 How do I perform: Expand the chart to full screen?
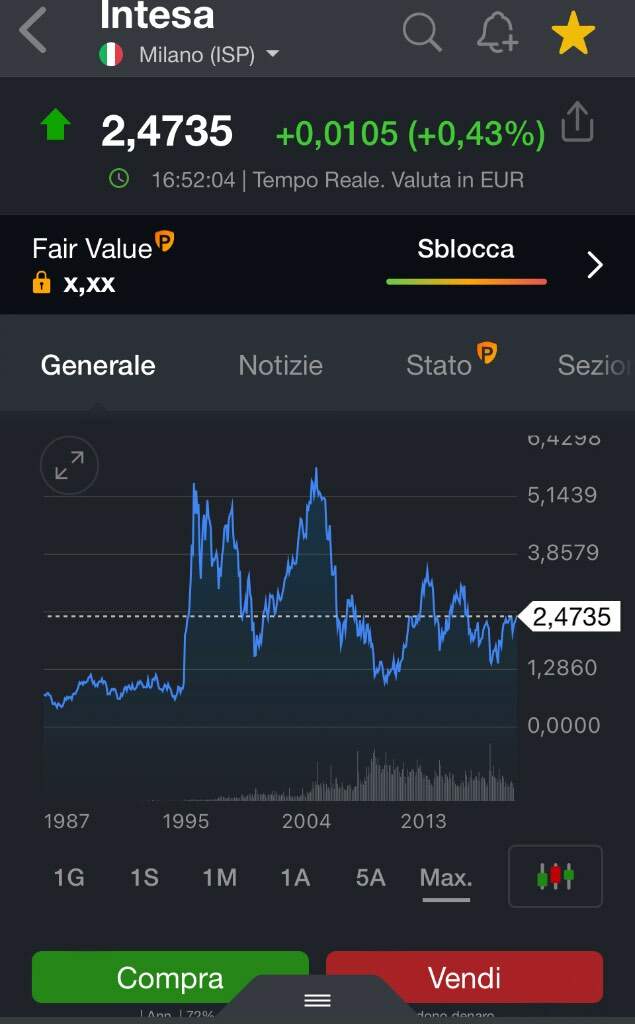click(x=69, y=466)
